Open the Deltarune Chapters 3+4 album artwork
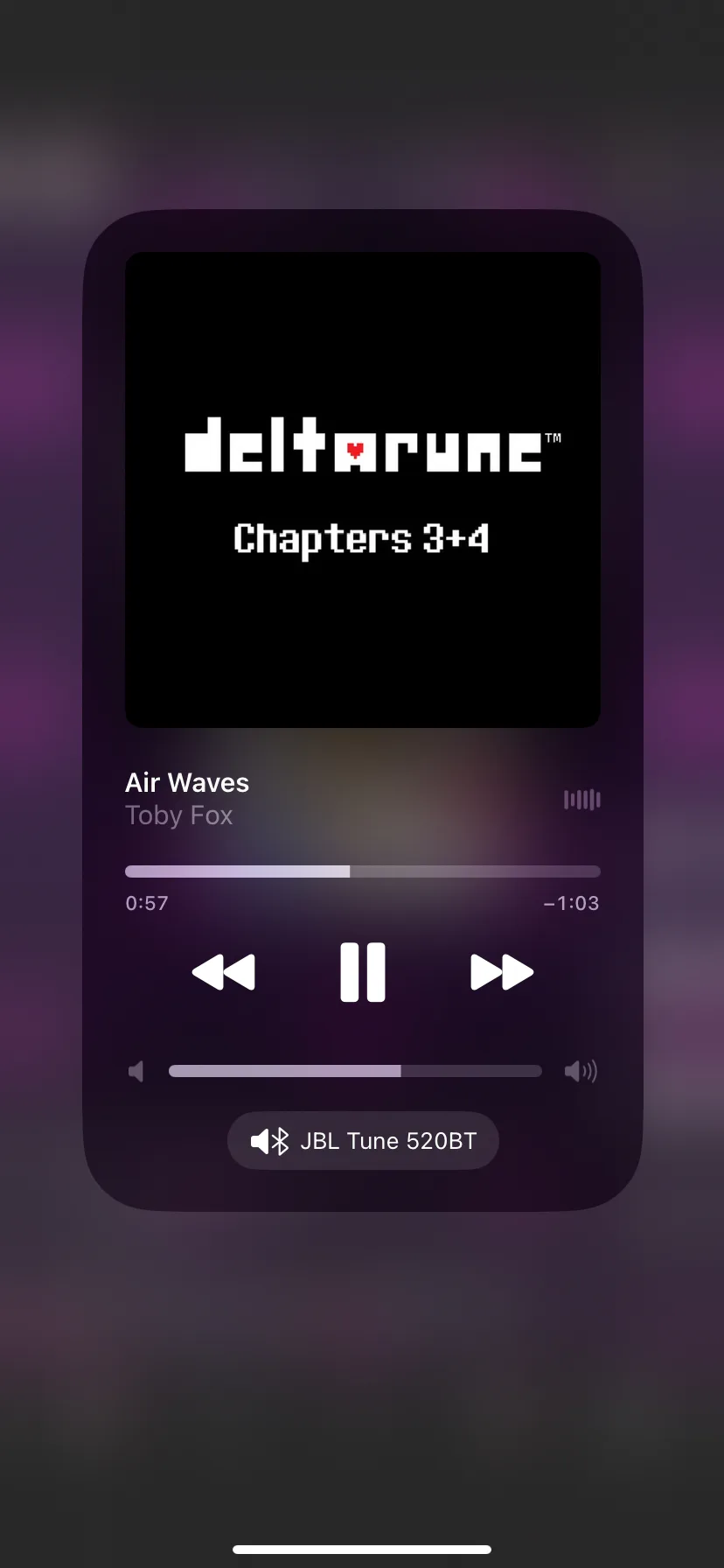 click(363, 490)
